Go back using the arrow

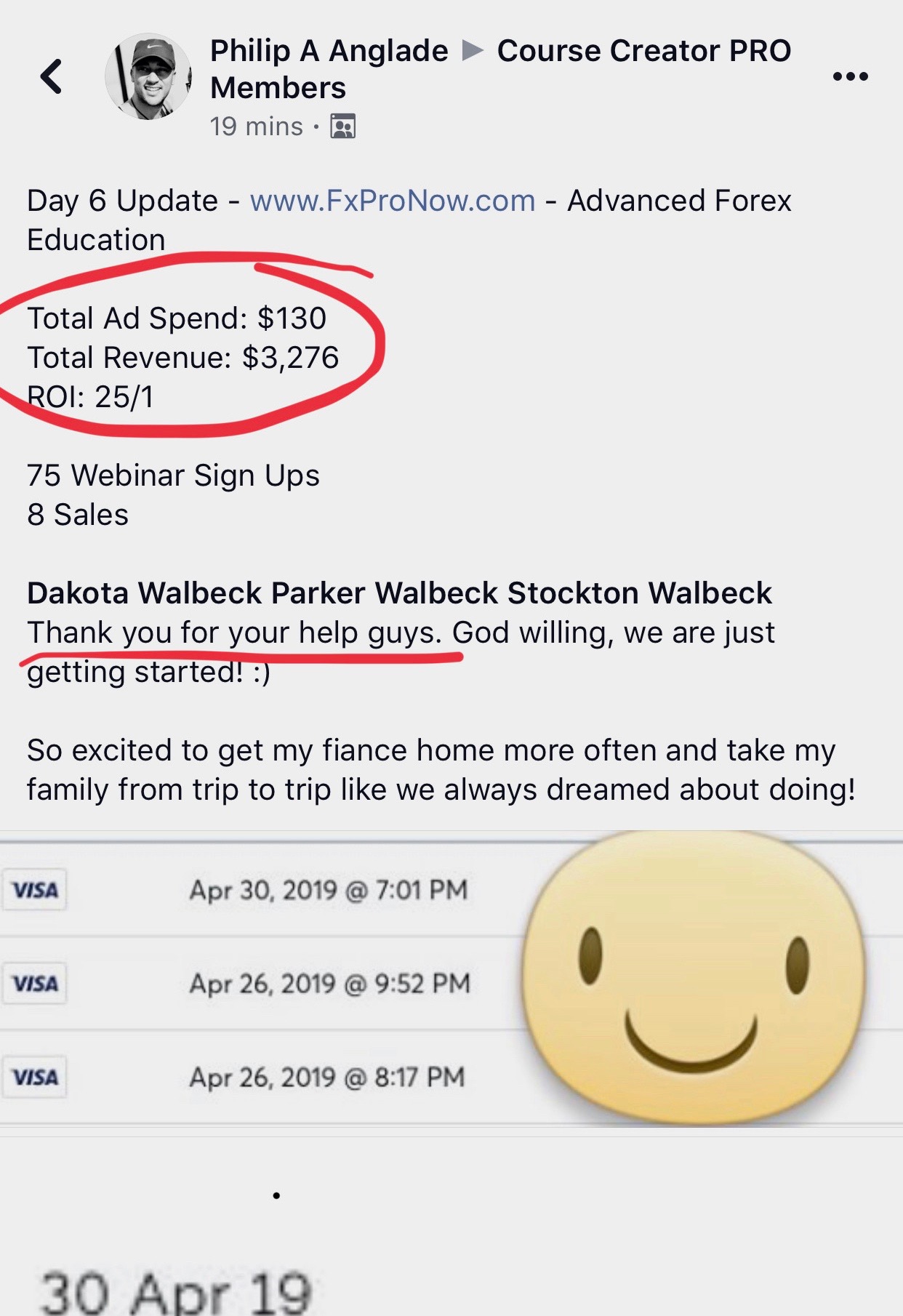[51, 76]
